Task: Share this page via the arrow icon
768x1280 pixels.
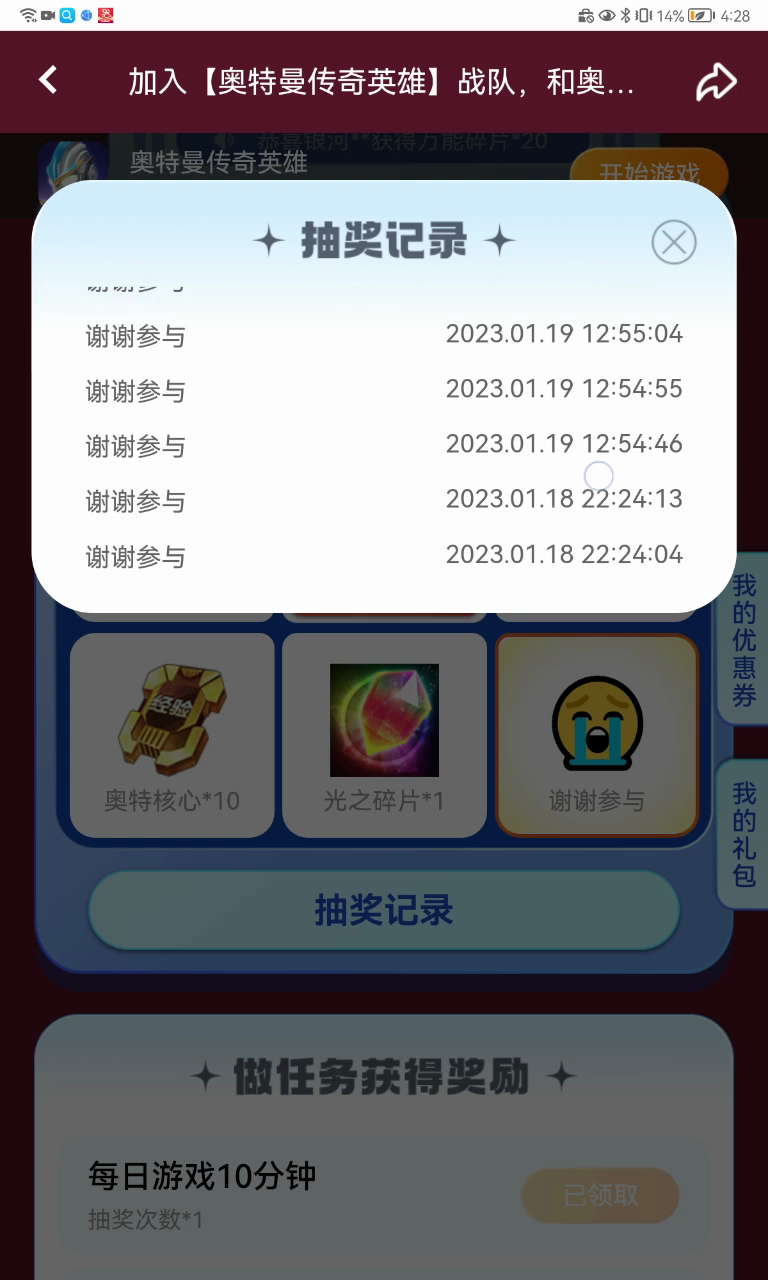Action: tap(716, 82)
